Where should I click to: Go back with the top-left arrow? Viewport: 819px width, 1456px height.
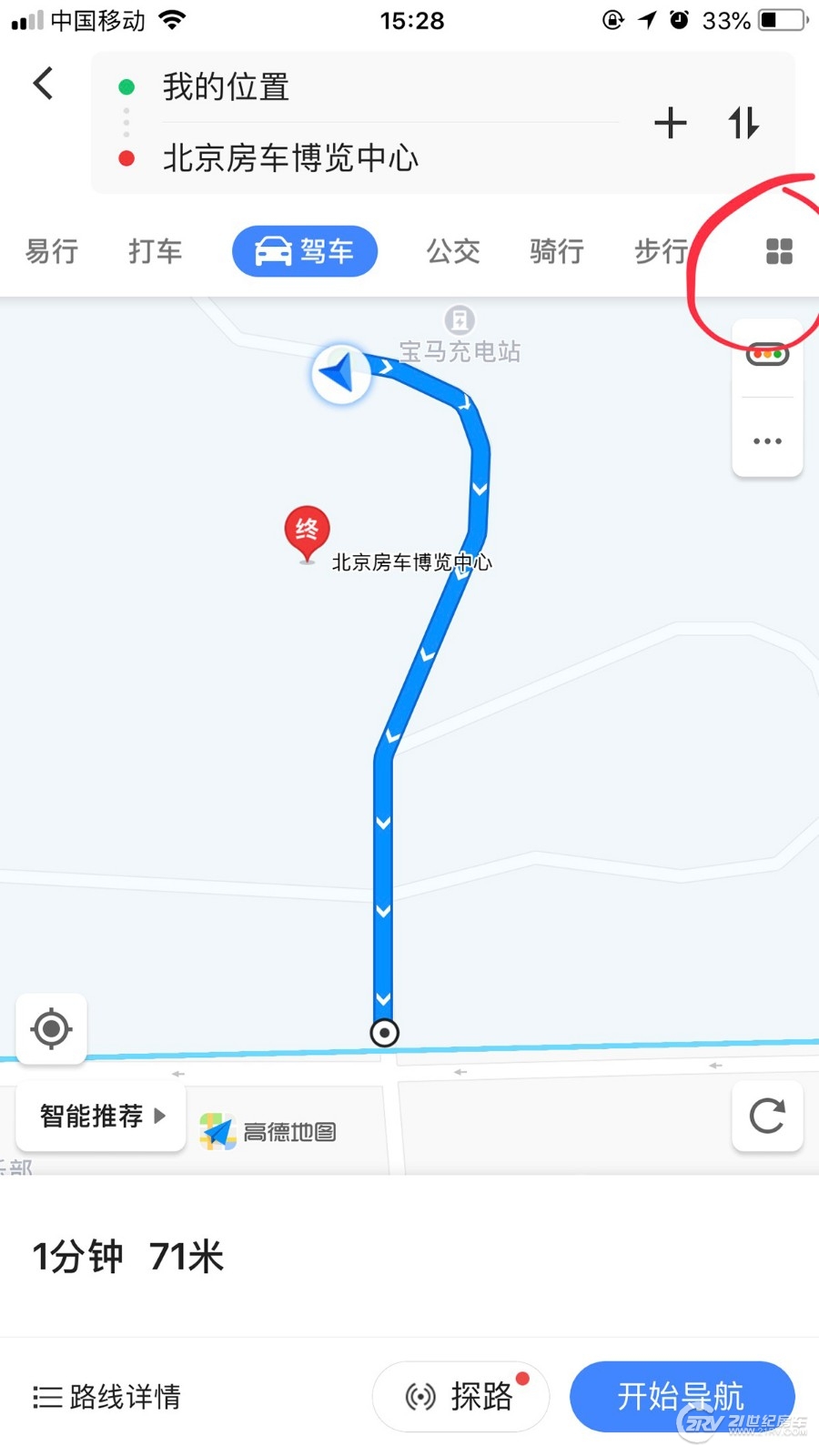pos(43,84)
